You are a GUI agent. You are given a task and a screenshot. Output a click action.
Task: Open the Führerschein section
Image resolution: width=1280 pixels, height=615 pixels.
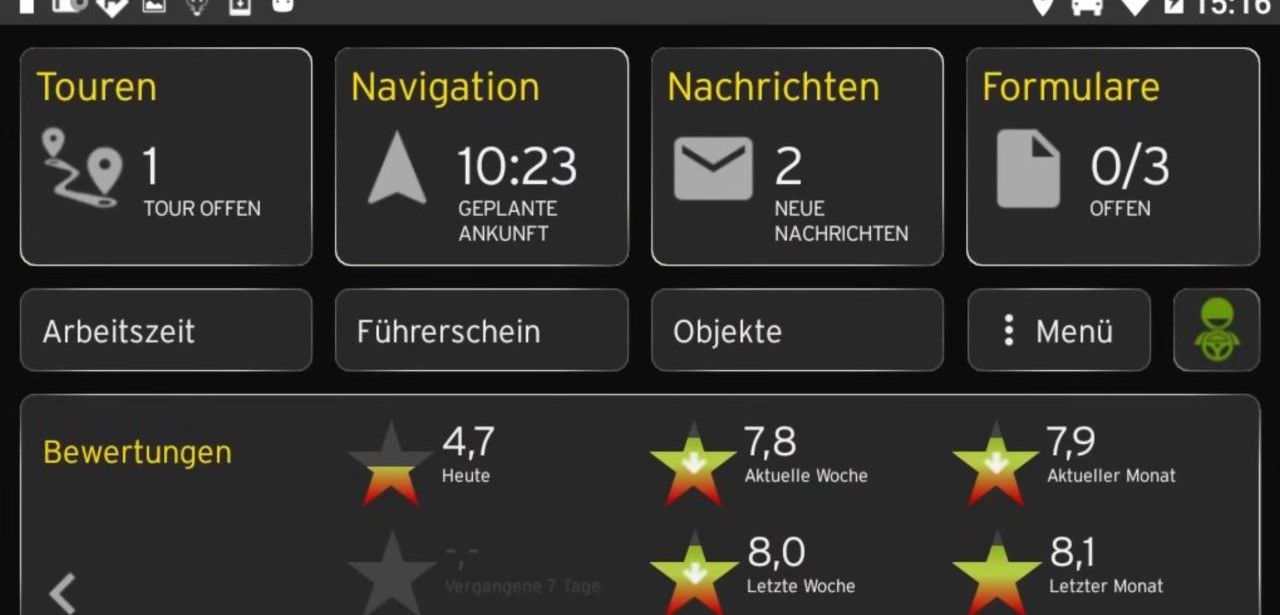click(481, 331)
